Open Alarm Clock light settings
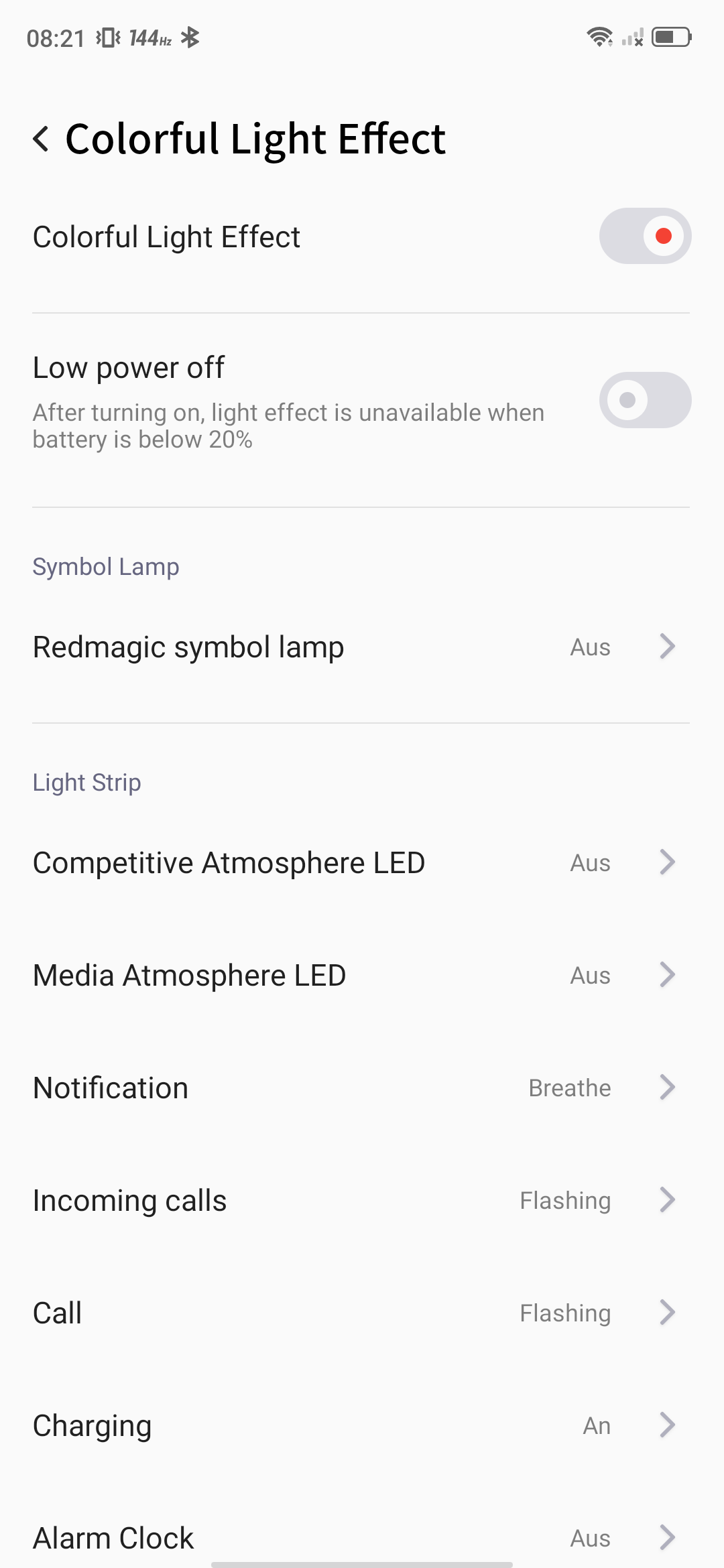 362,1534
